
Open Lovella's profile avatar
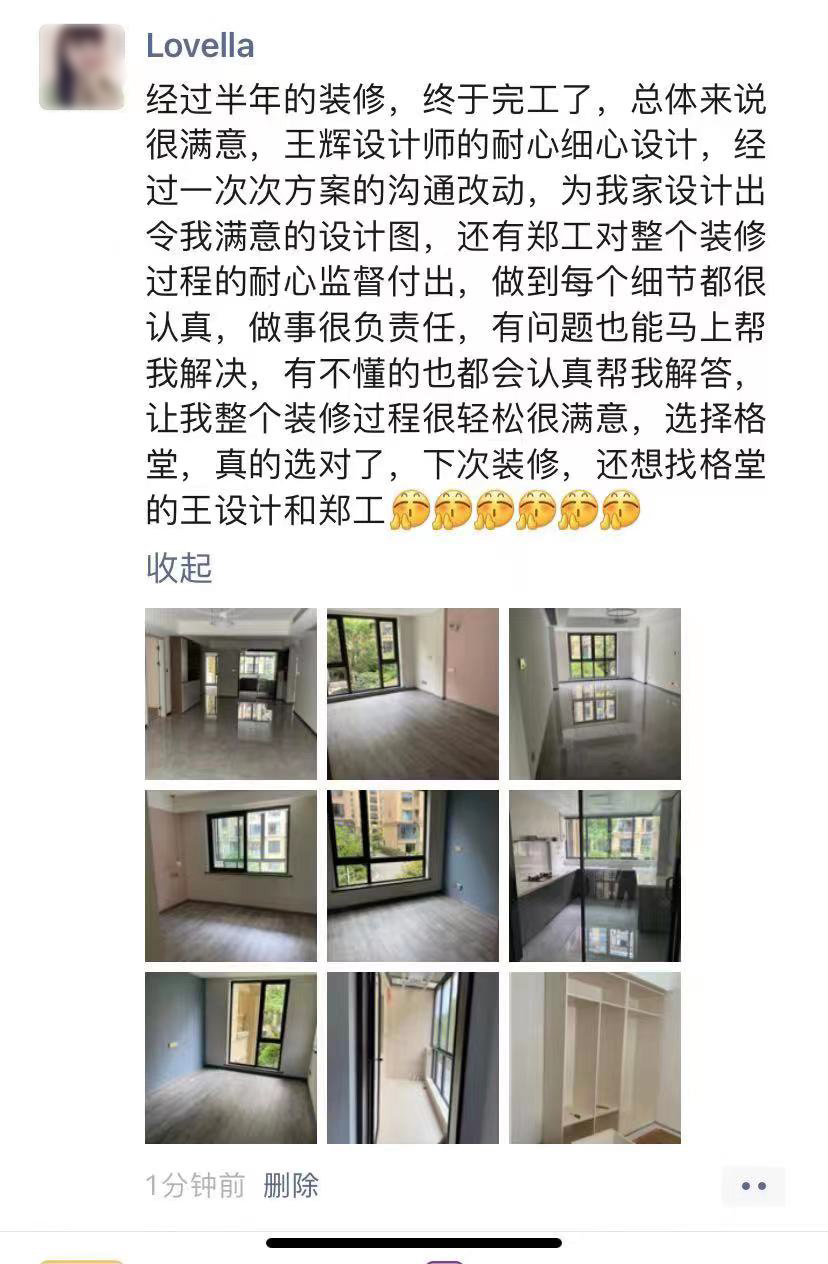(82, 67)
